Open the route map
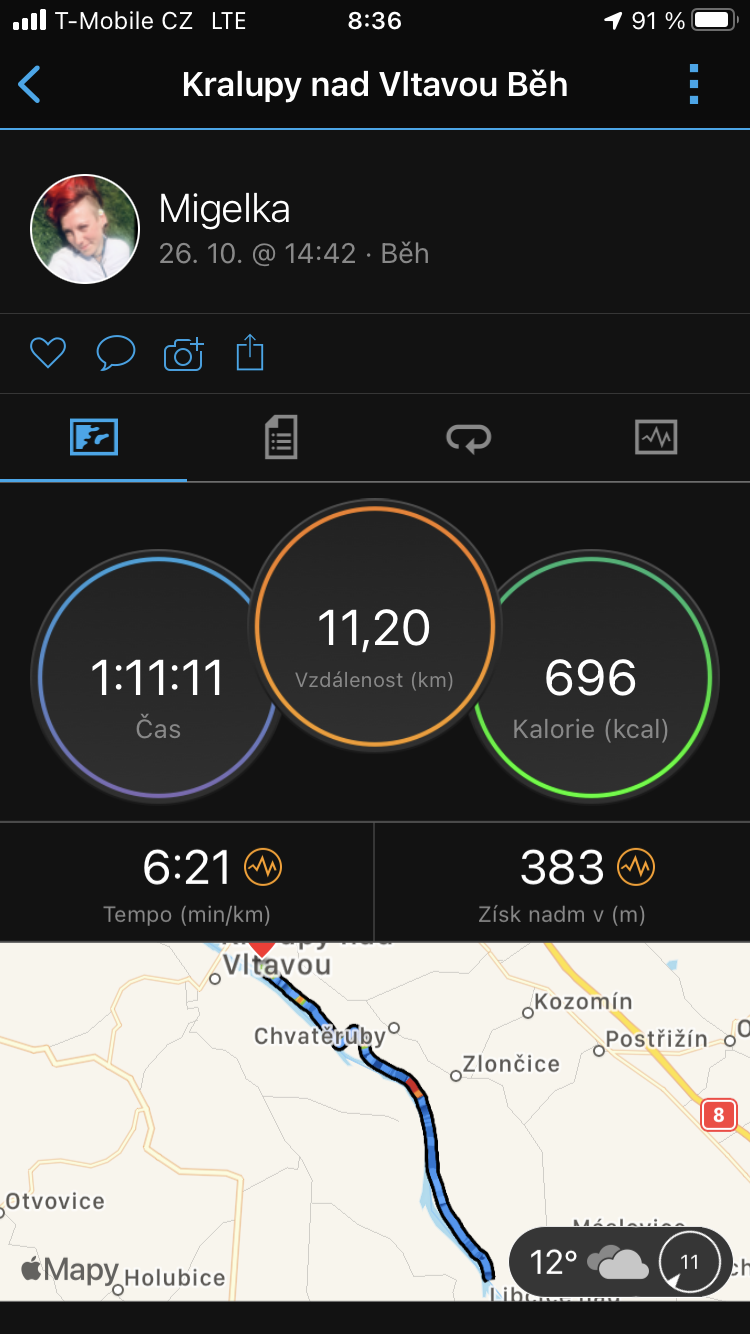This screenshot has height=1334, width=750. [x=375, y=1120]
